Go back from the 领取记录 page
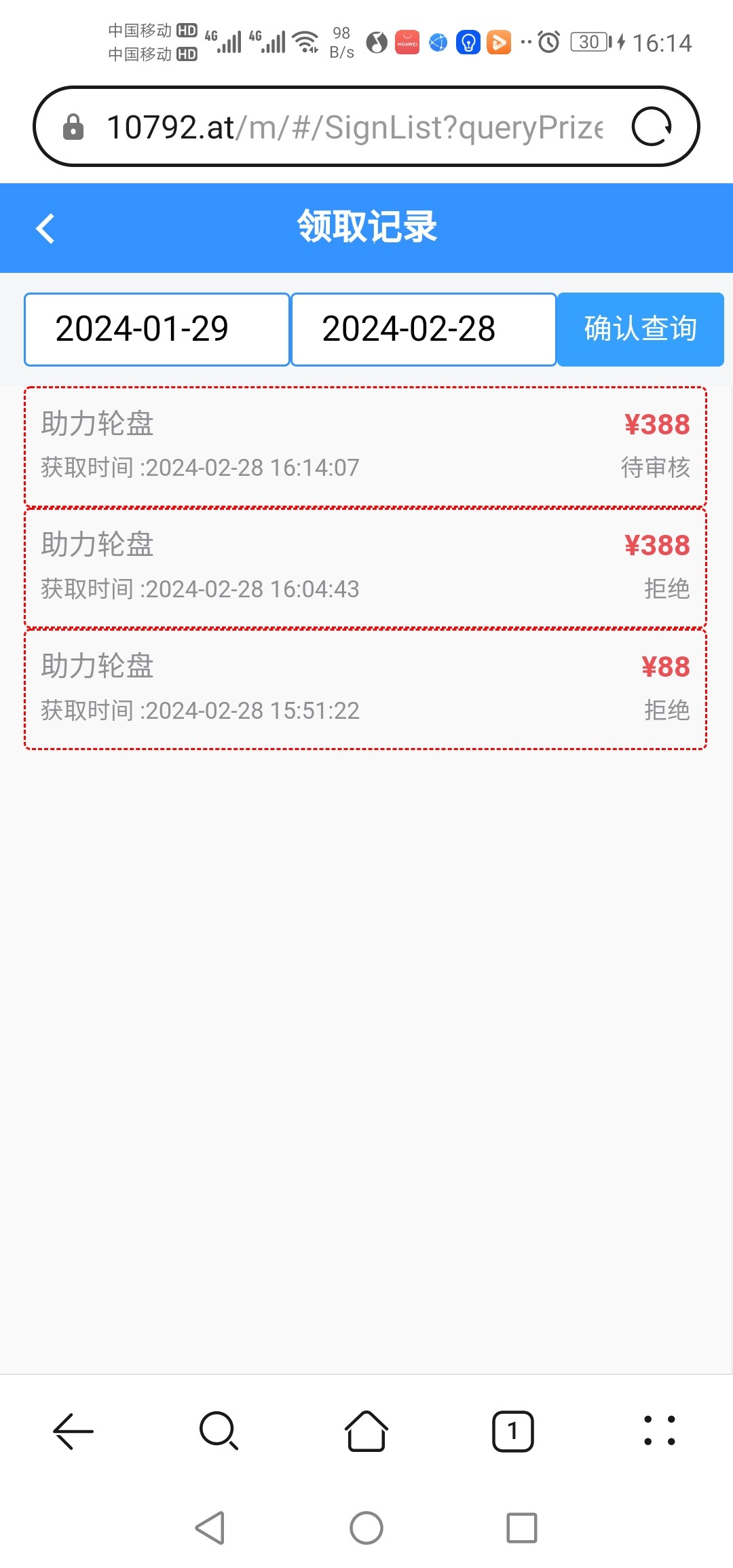733x1568 pixels. click(x=45, y=228)
